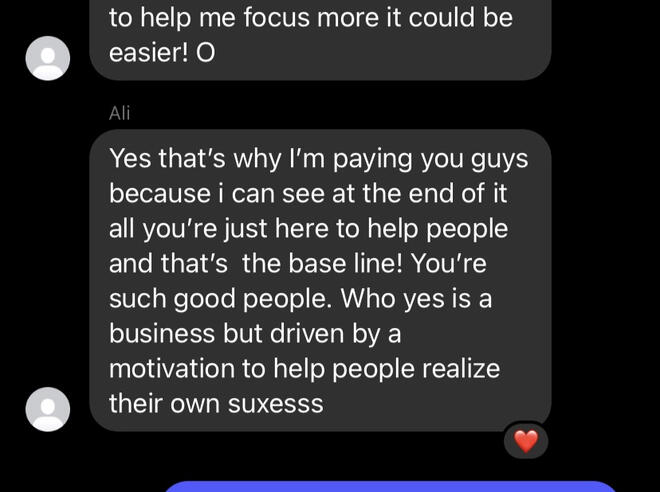The height and width of the screenshot is (492, 660).
Task: Tap the heart reaction under Ali's message
Action: [526, 440]
